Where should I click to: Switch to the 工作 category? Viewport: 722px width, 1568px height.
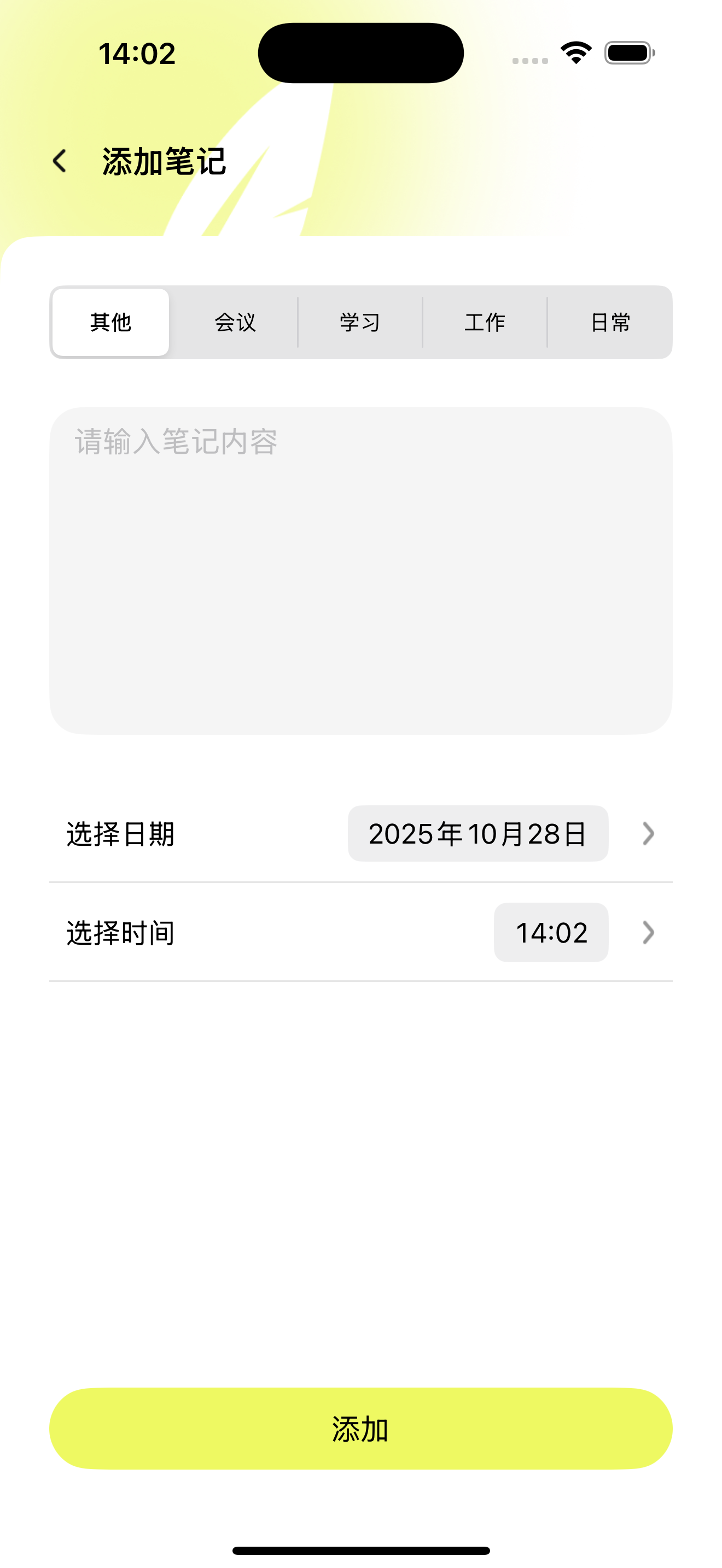pyautogui.click(x=485, y=322)
